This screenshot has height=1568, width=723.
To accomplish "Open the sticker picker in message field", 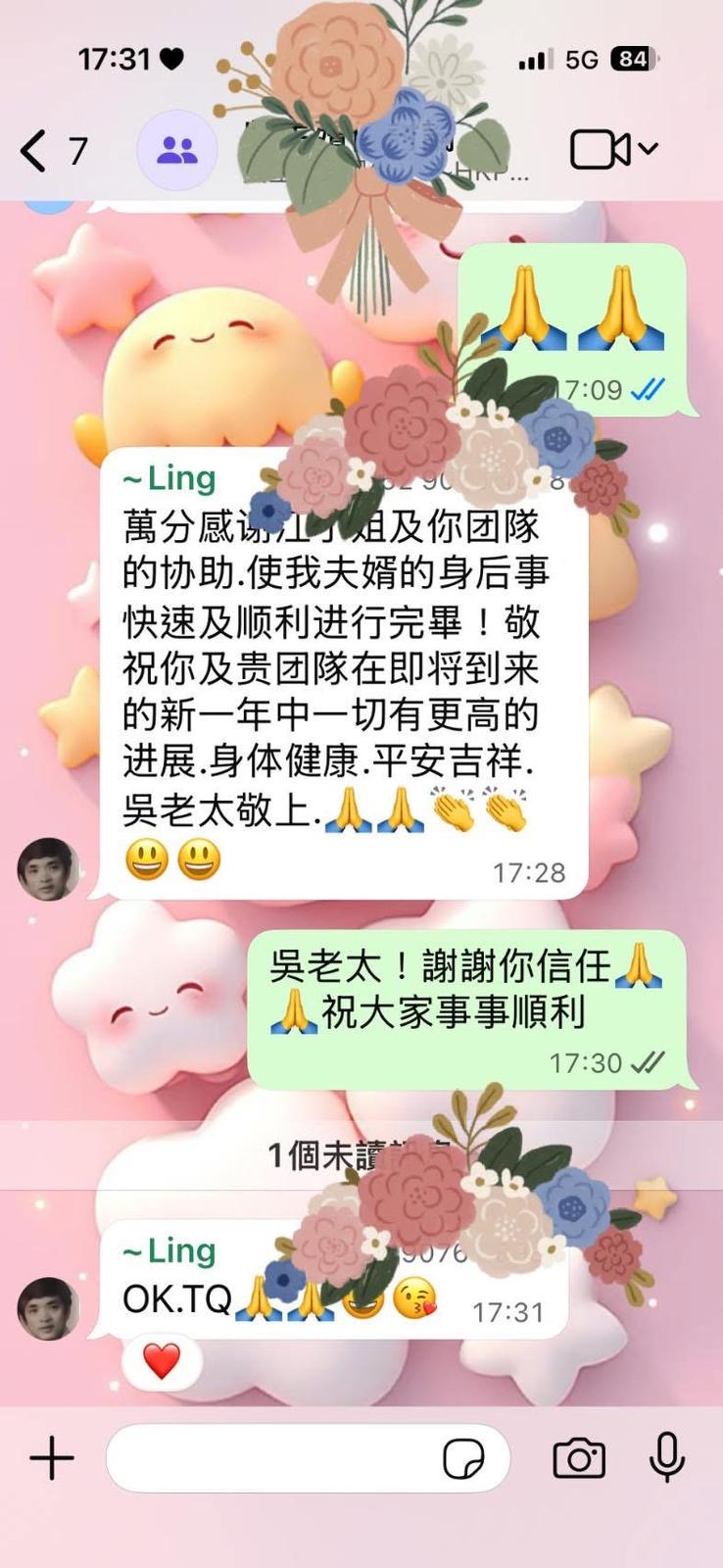I will [x=463, y=1458].
